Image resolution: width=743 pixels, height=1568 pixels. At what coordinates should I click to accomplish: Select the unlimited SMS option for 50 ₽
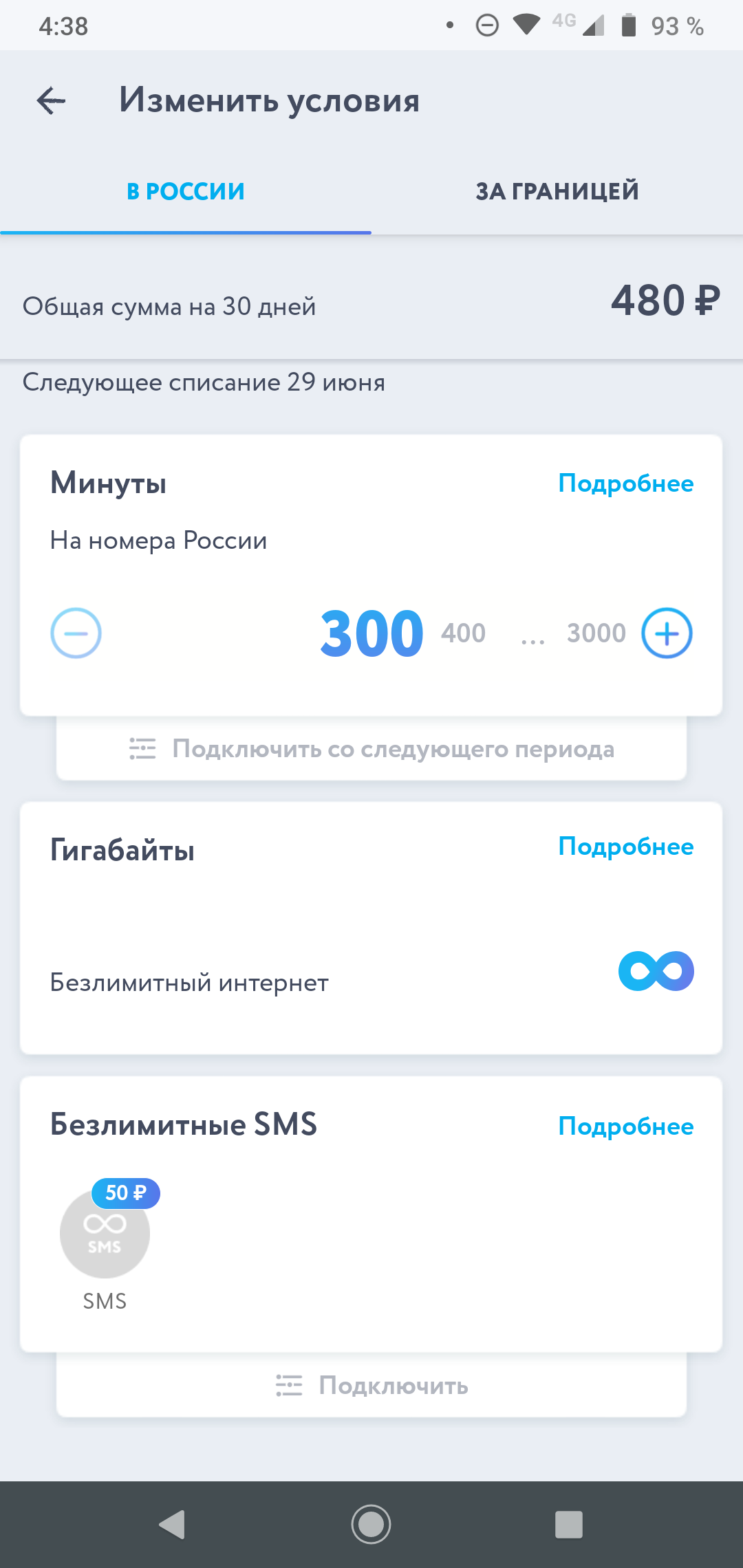[105, 1233]
